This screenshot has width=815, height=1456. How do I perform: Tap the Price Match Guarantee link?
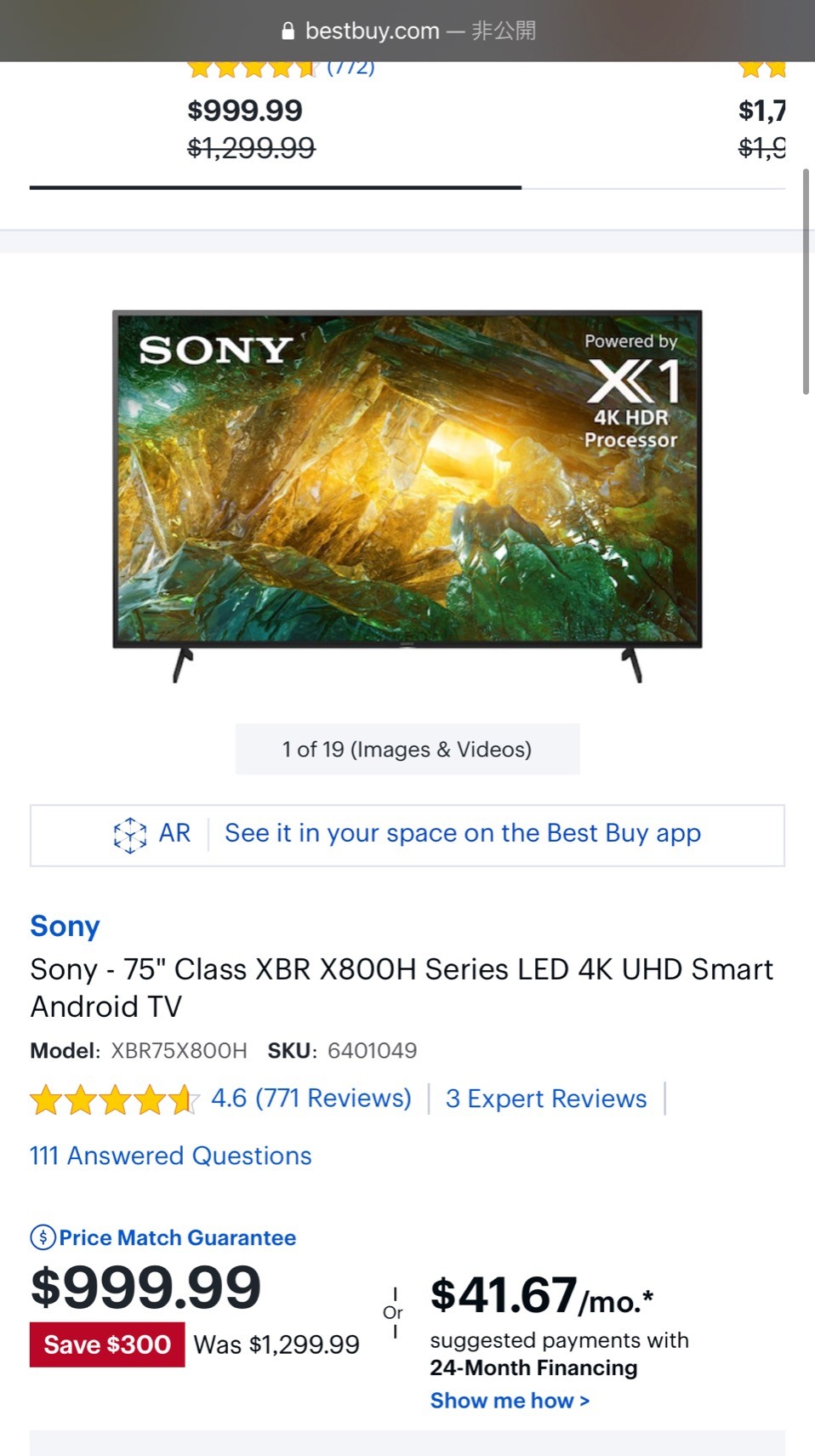[x=163, y=1237]
